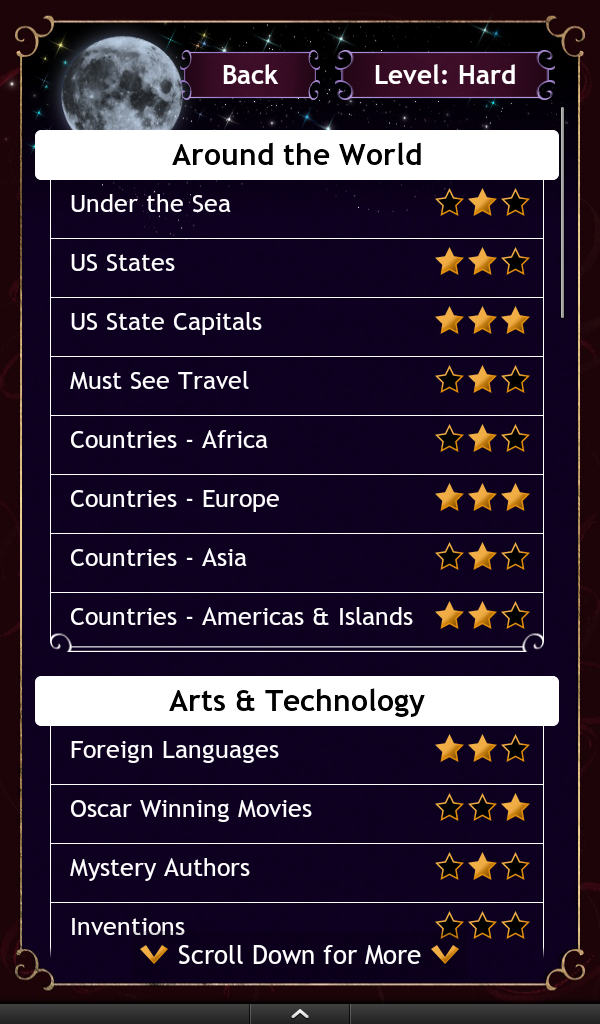Choose the Inventions category
Image resolution: width=600 pixels, height=1024 pixels.
(x=297, y=924)
